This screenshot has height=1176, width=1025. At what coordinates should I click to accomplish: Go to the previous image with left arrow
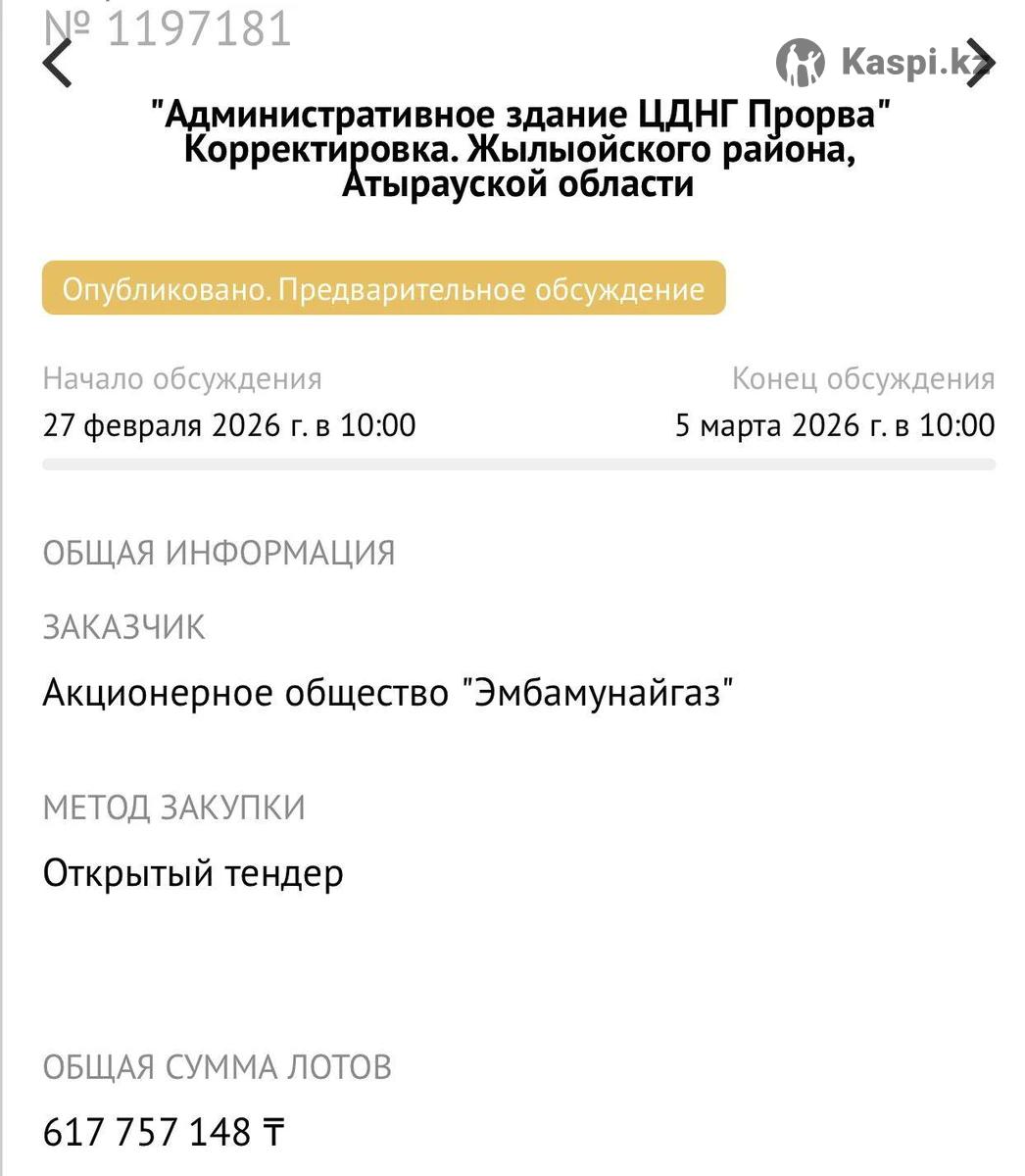[x=58, y=64]
